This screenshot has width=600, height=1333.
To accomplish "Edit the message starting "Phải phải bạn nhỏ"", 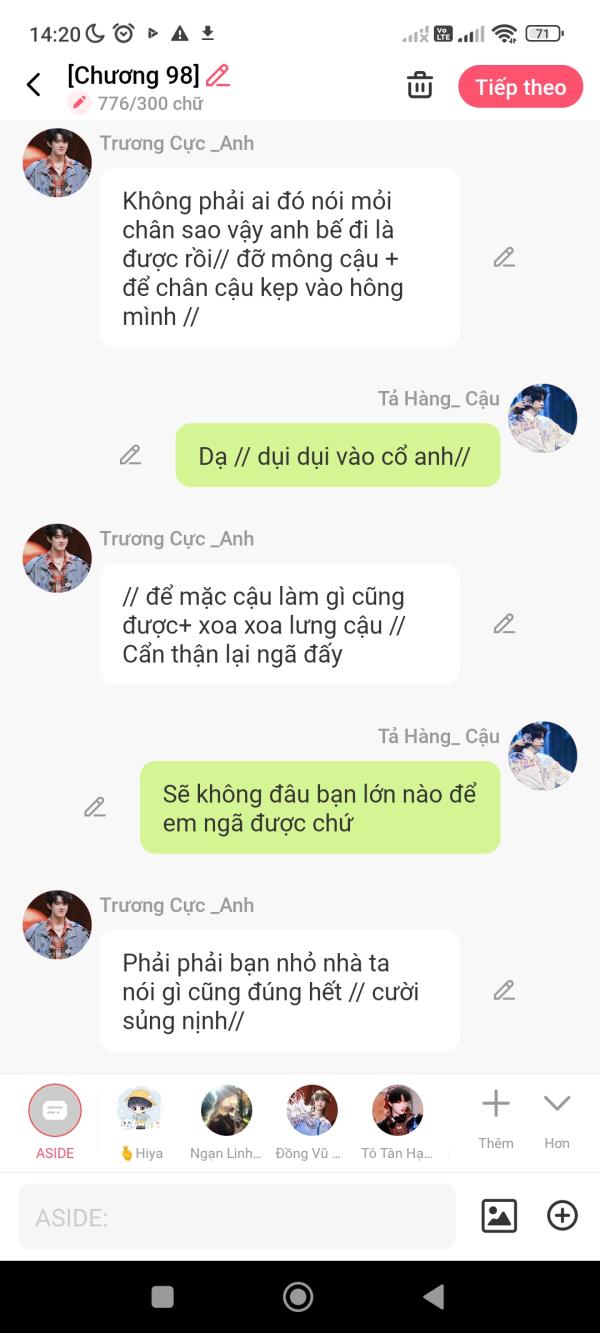I will 504,991.
